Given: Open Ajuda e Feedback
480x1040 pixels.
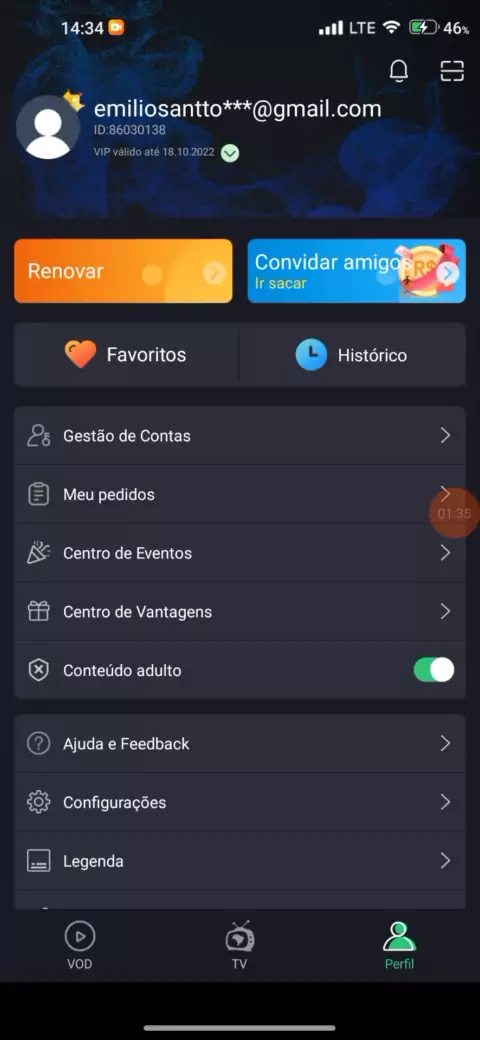Looking at the screenshot, I should point(240,744).
